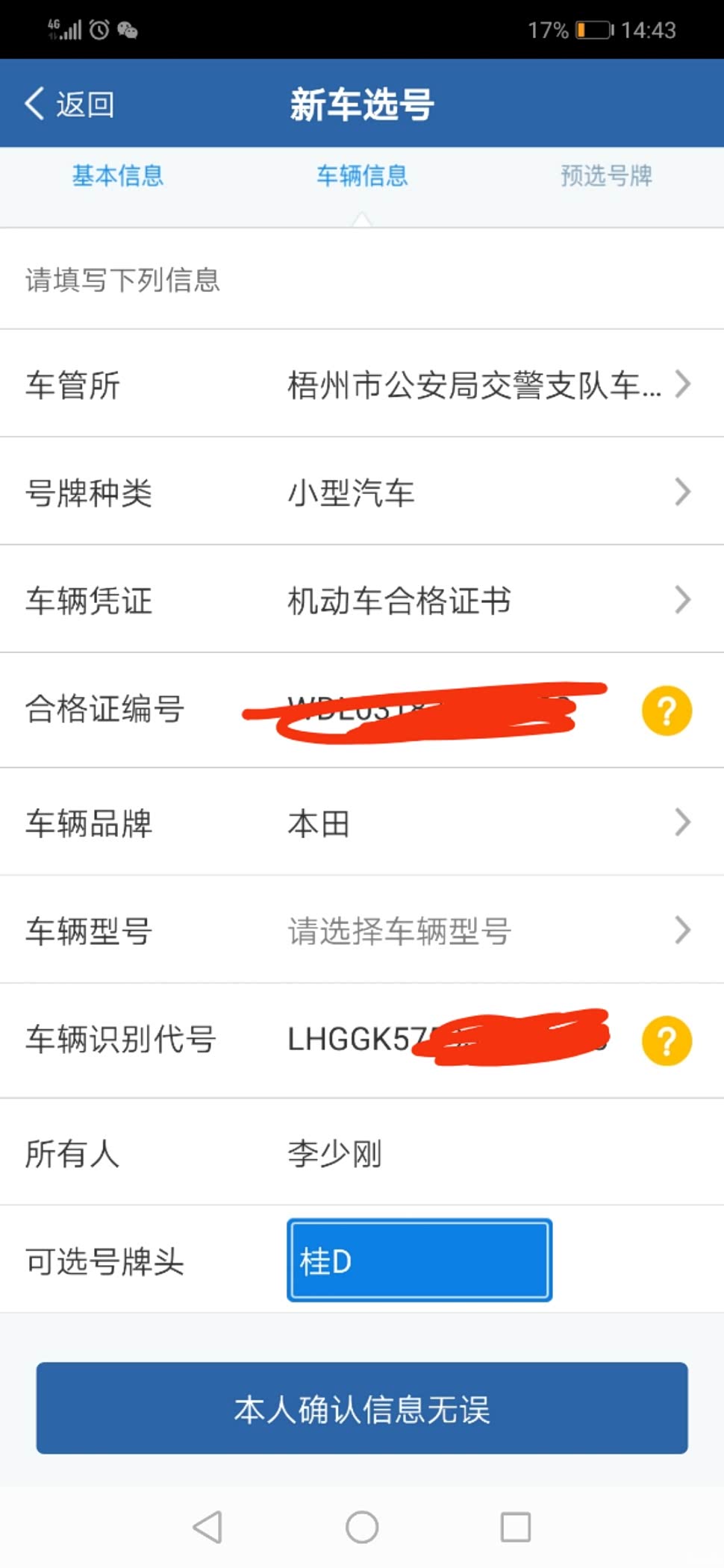Expand 号牌种类 to change 小型汽车
This screenshot has height=1568, width=724.
(362, 491)
